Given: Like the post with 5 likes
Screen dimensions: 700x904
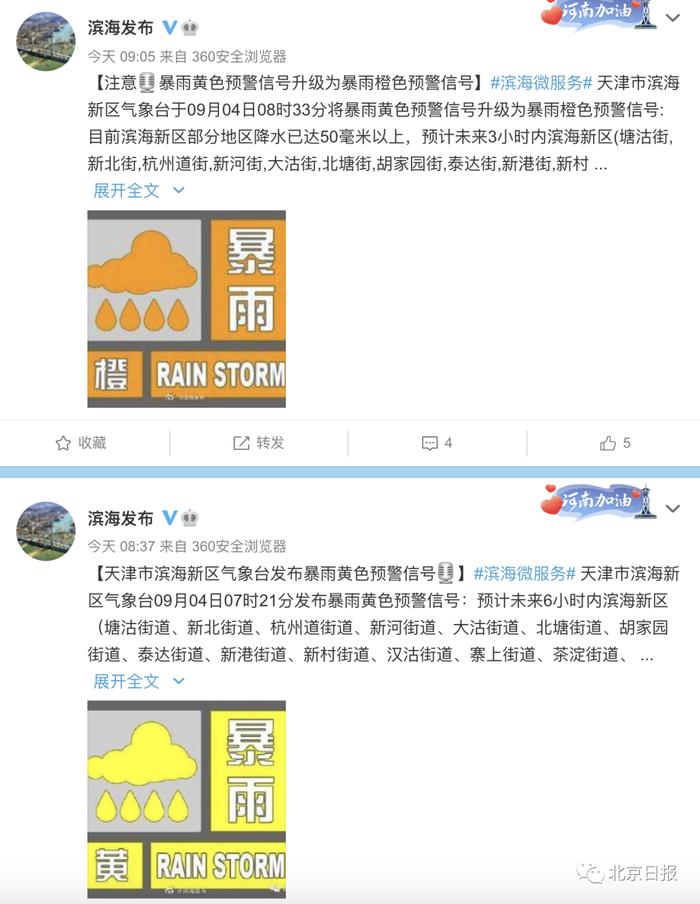Looking at the screenshot, I should click(x=615, y=443).
